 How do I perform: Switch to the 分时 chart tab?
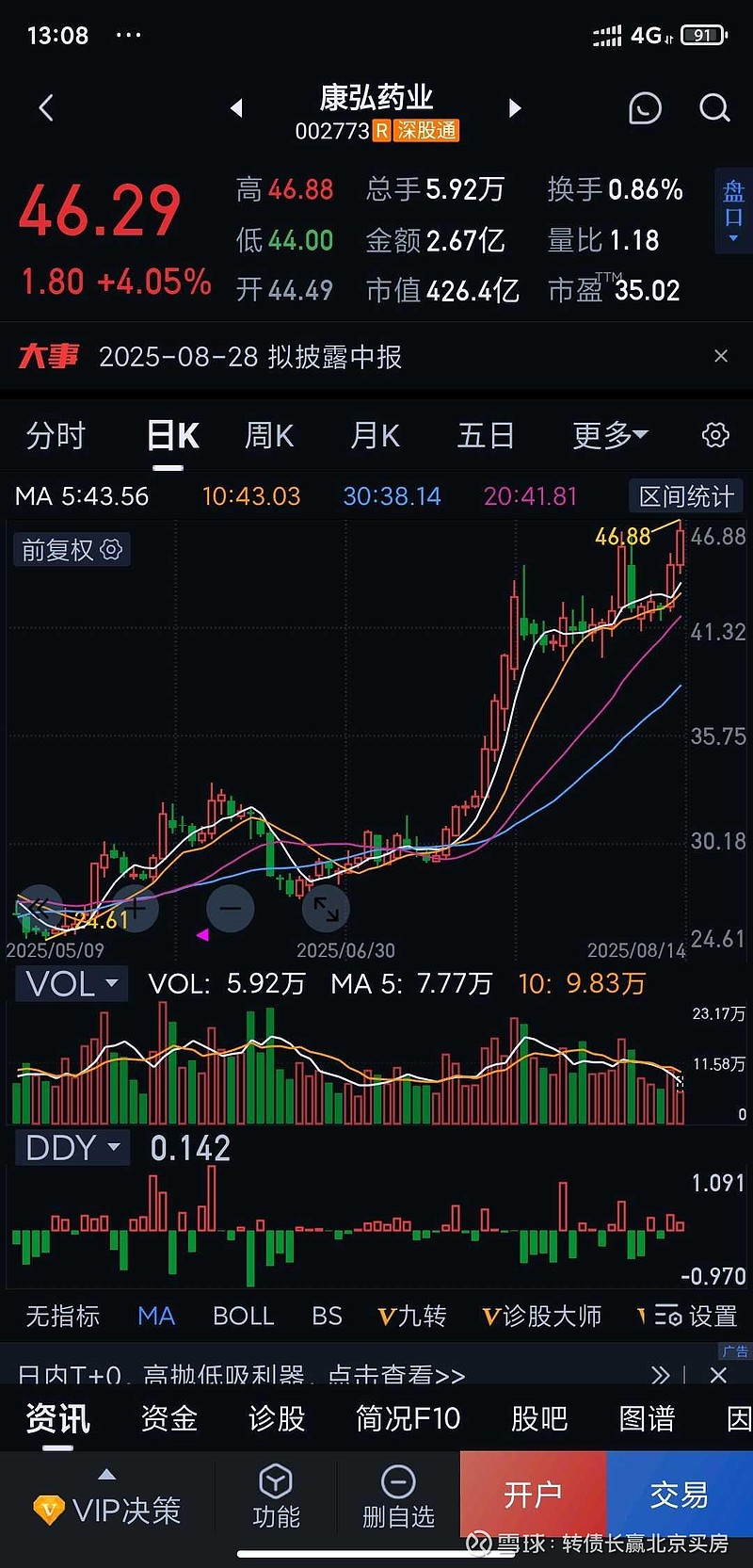click(56, 435)
